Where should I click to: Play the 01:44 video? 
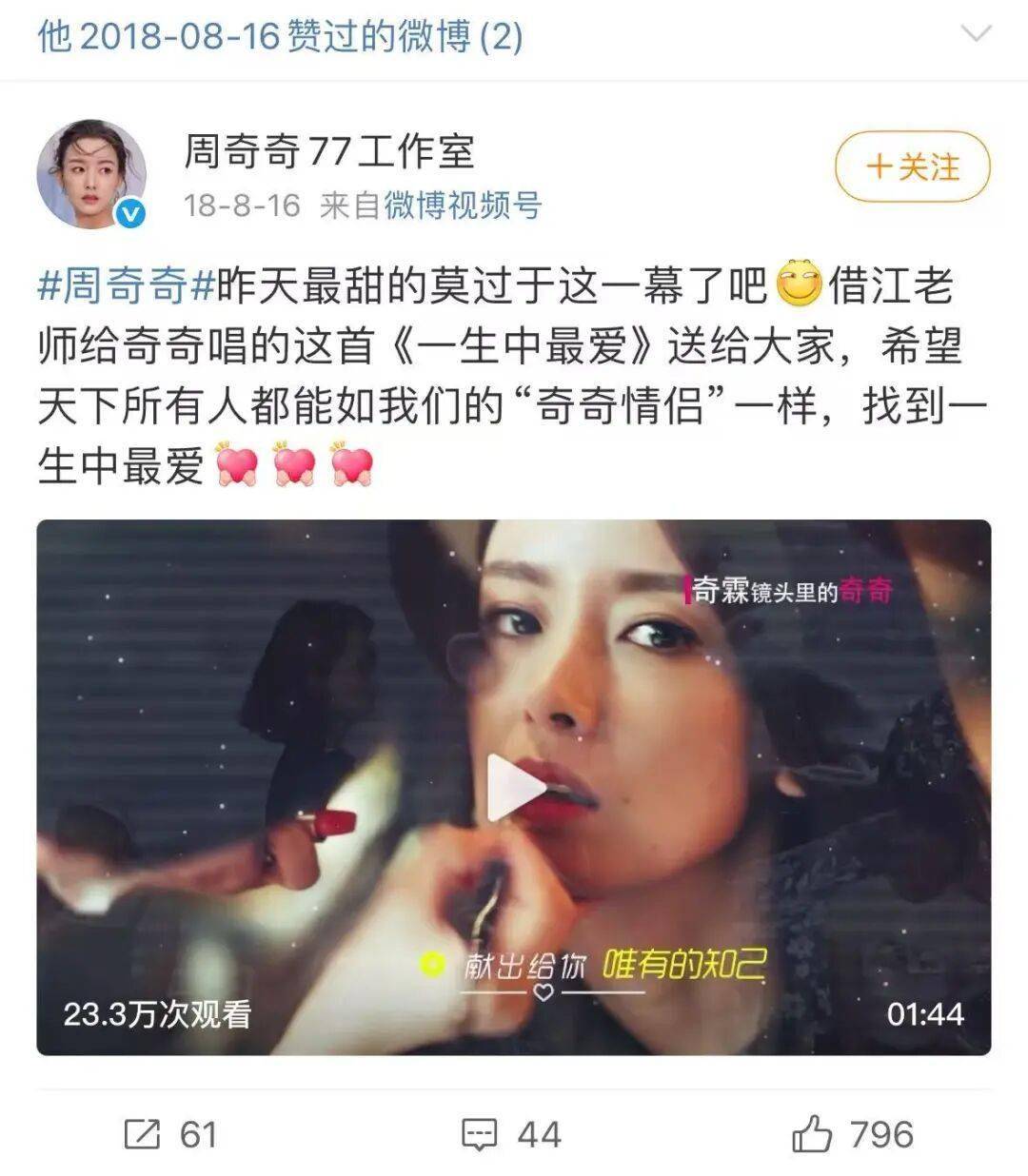tap(513, 787)
